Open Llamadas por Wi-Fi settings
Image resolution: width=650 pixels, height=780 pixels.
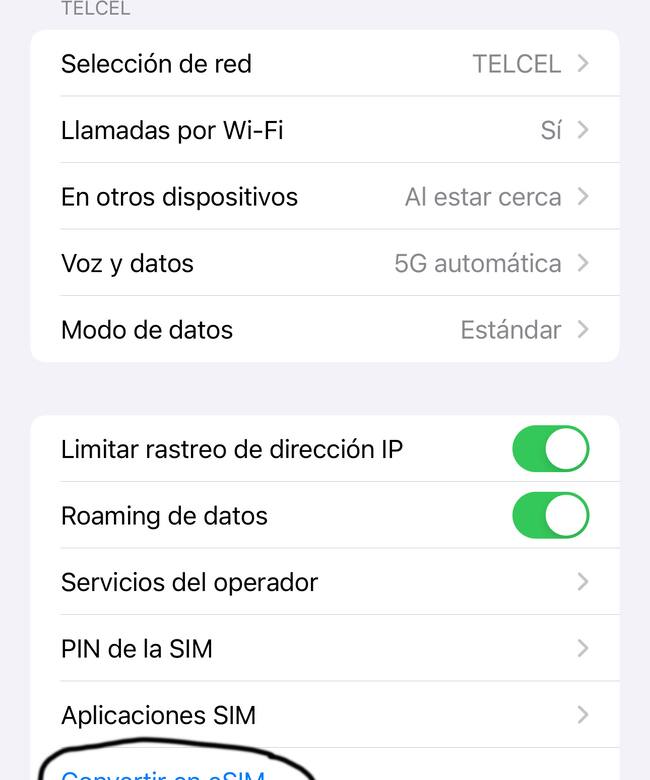(x=324, y=130)
